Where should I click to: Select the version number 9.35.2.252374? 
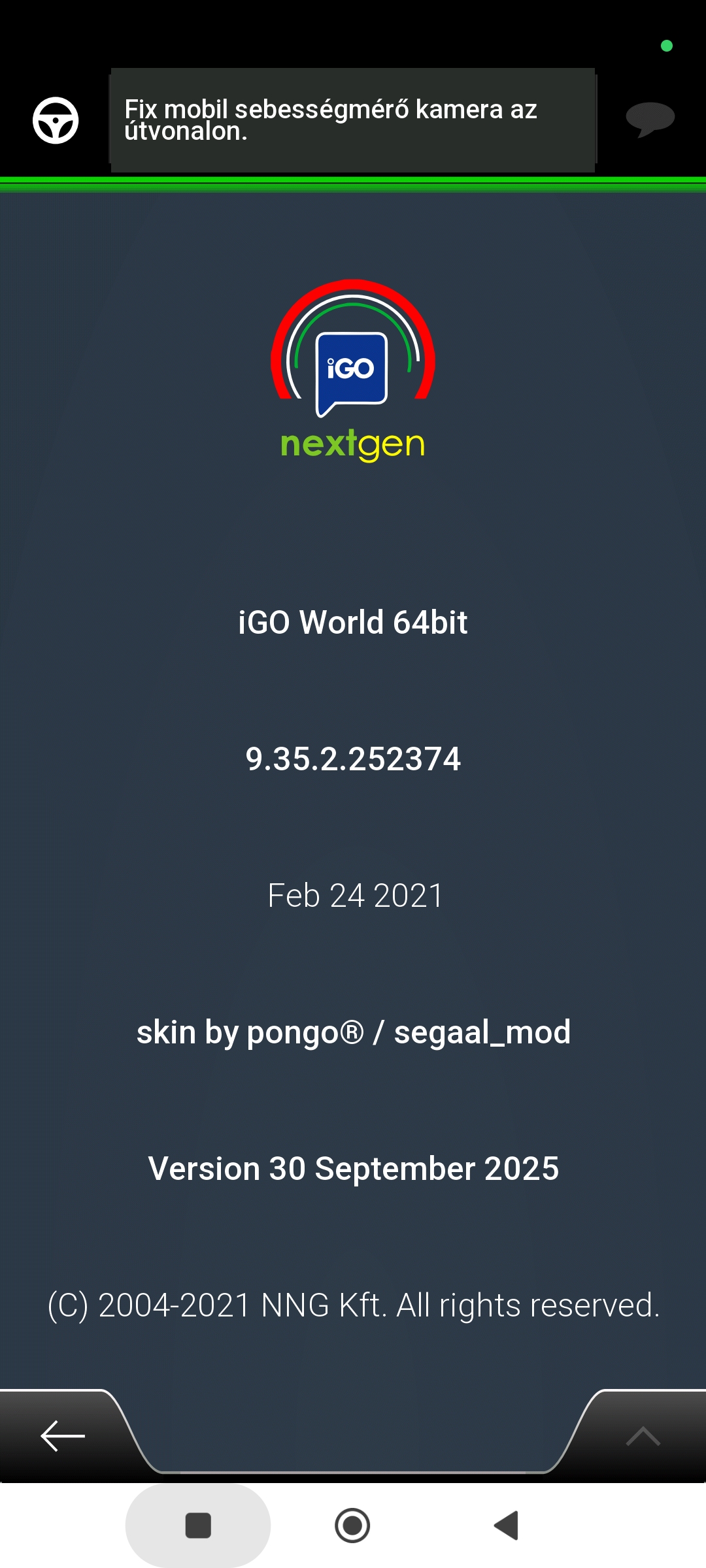(x=353, y=759)
